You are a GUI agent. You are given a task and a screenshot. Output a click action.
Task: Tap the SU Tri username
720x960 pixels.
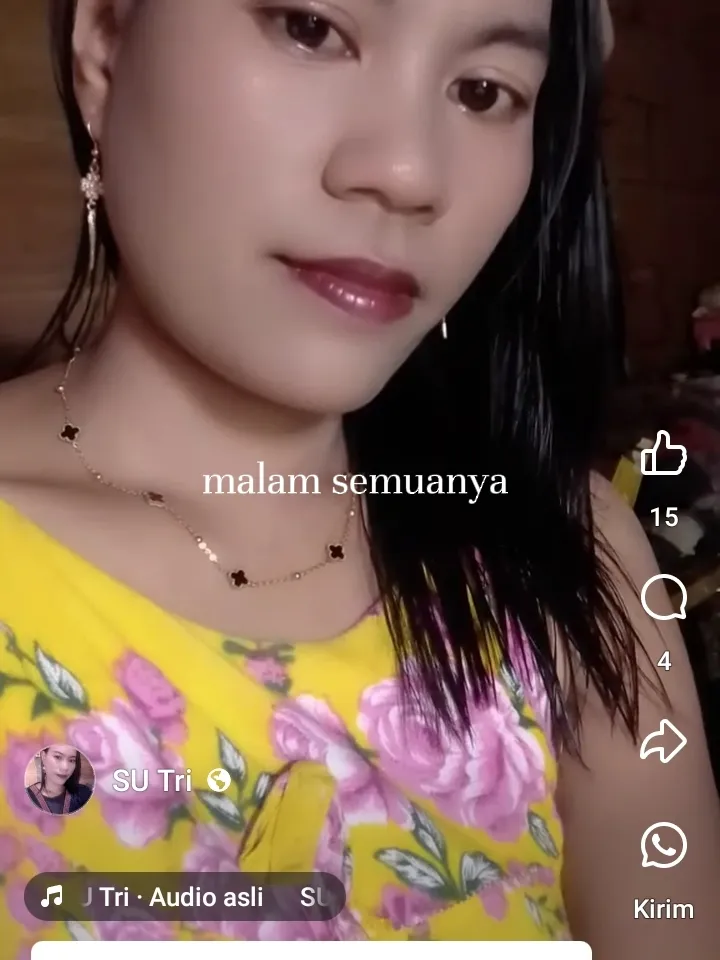click(151, 781)
